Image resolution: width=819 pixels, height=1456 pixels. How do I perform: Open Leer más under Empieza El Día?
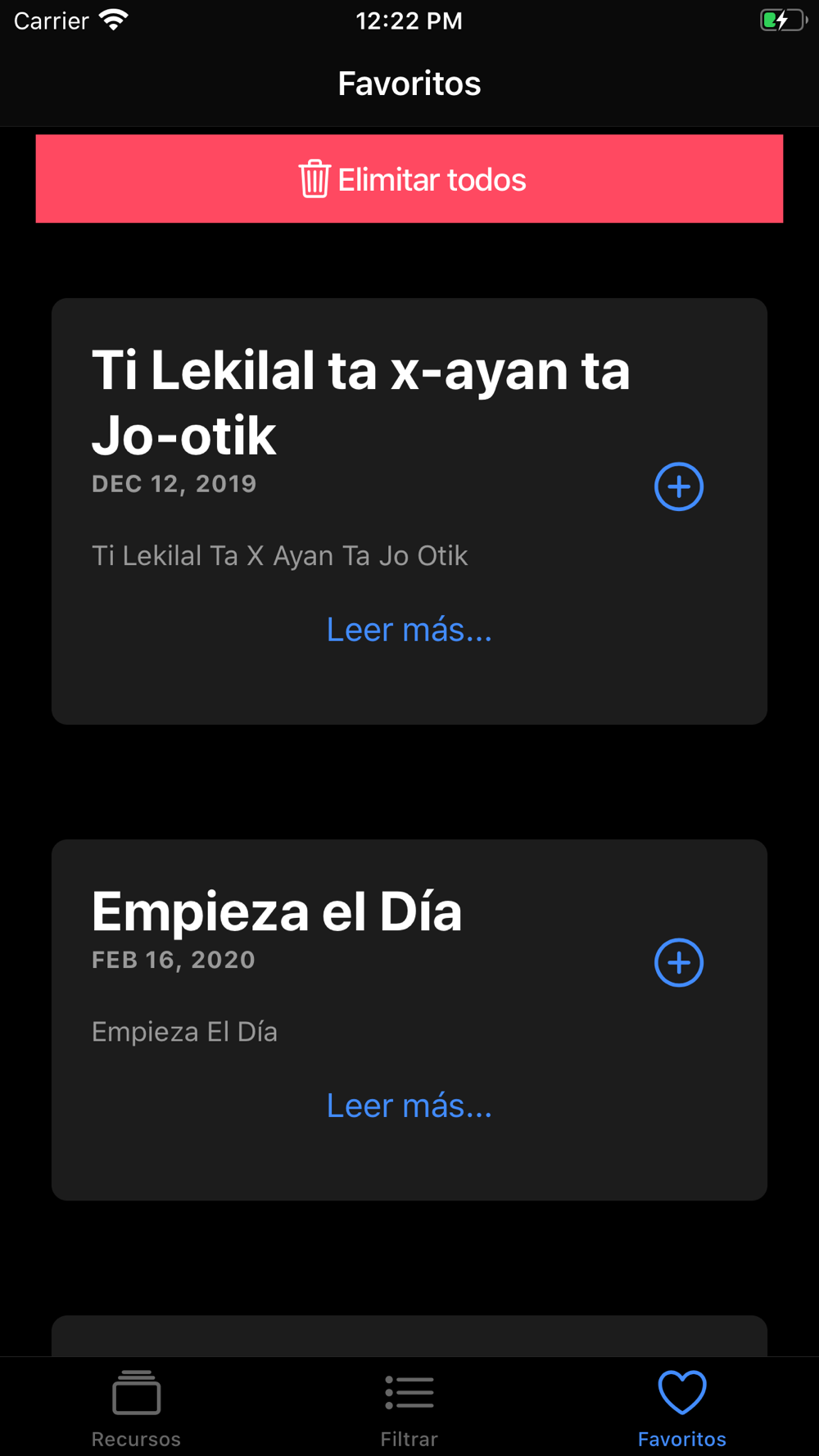(x=409, y=1106)
